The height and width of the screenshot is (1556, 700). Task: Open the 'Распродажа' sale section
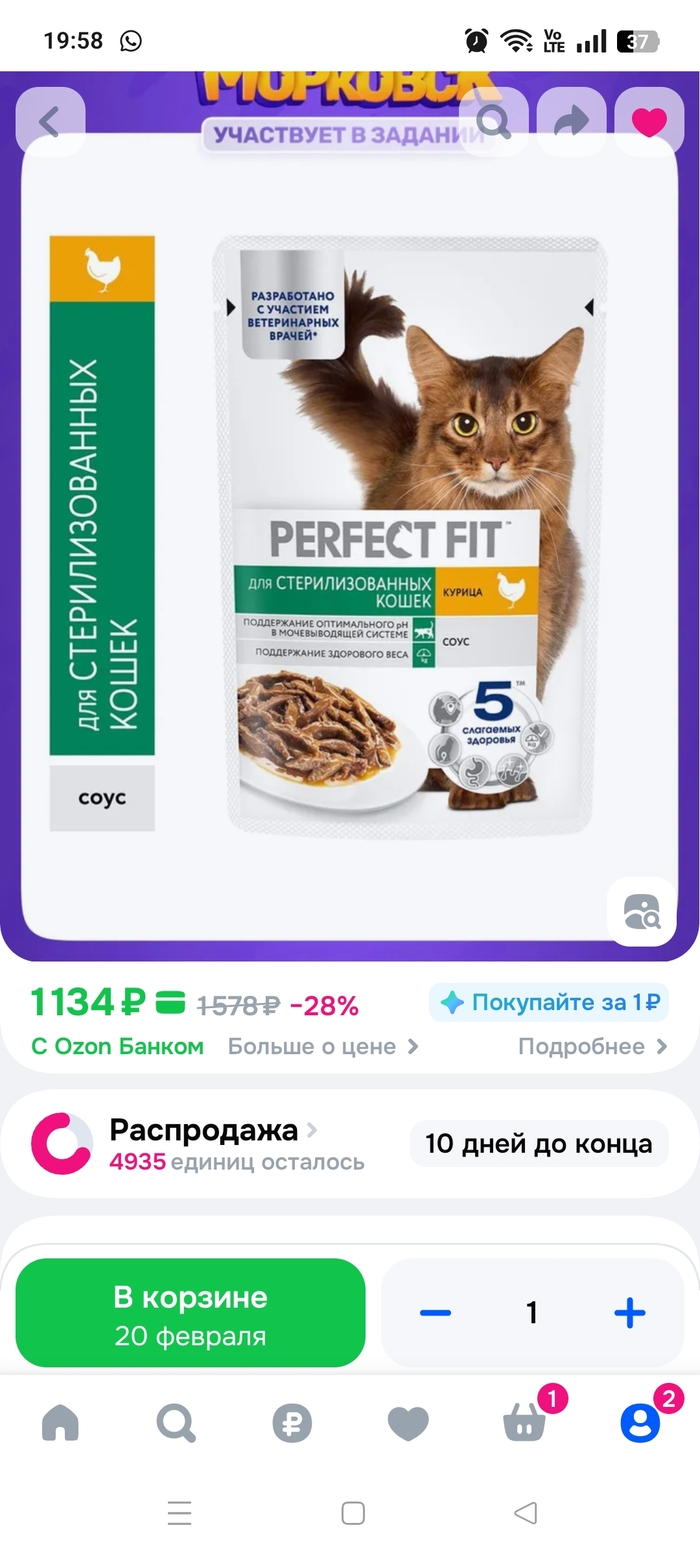[205, 1131]
